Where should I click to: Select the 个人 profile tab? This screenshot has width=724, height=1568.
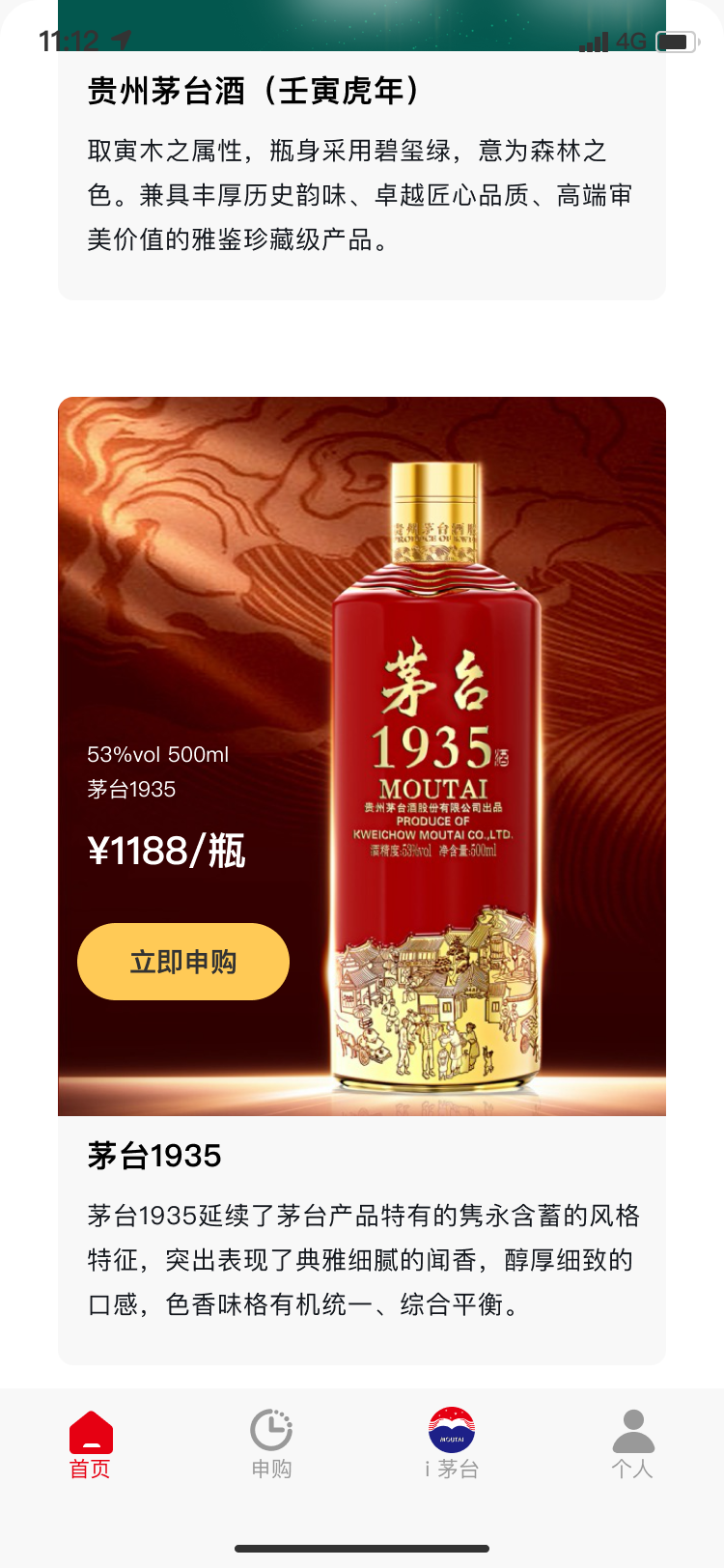coord(632,1444)
